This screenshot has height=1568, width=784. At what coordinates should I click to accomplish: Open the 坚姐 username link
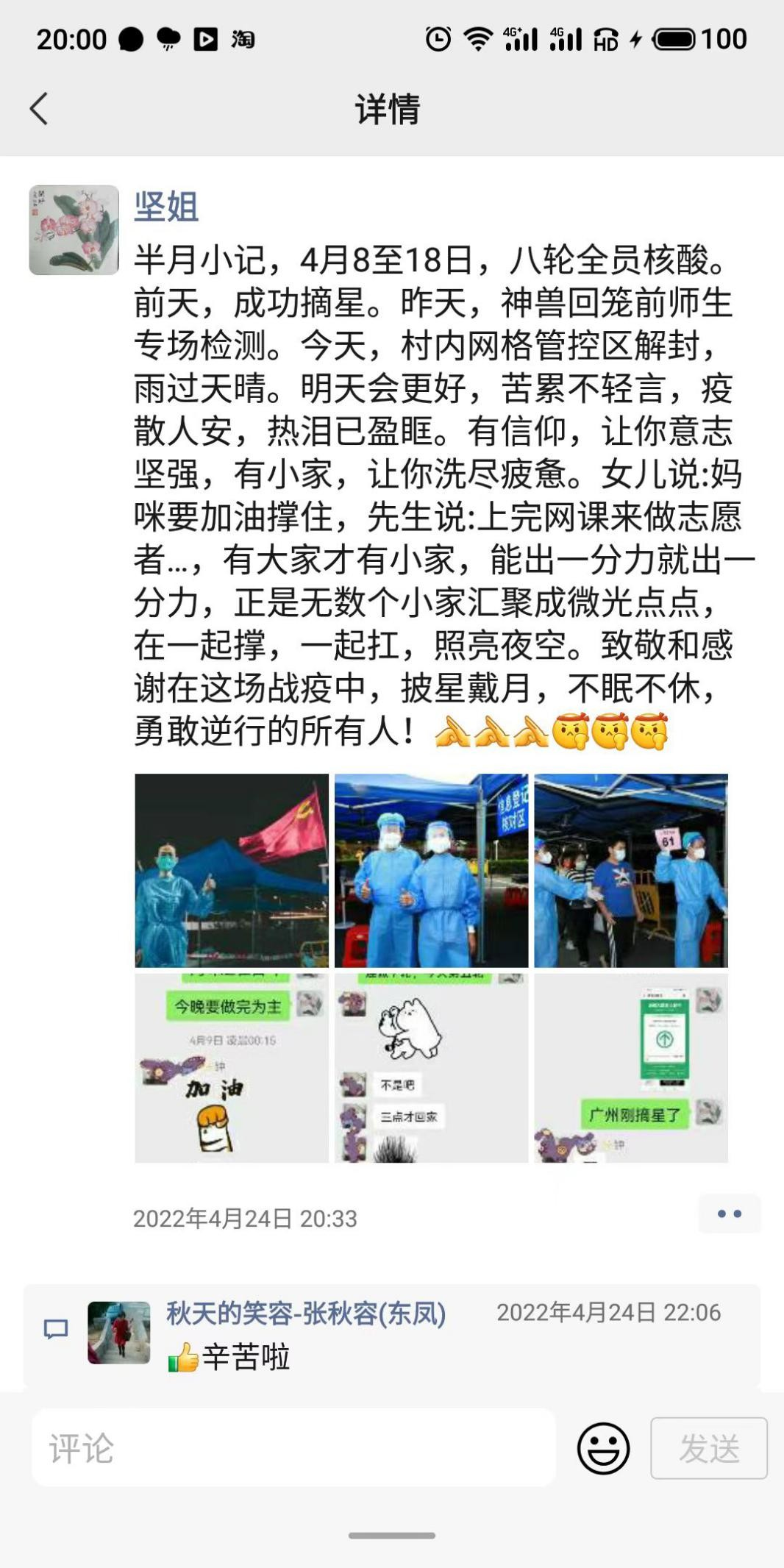(x=166, y=206)
